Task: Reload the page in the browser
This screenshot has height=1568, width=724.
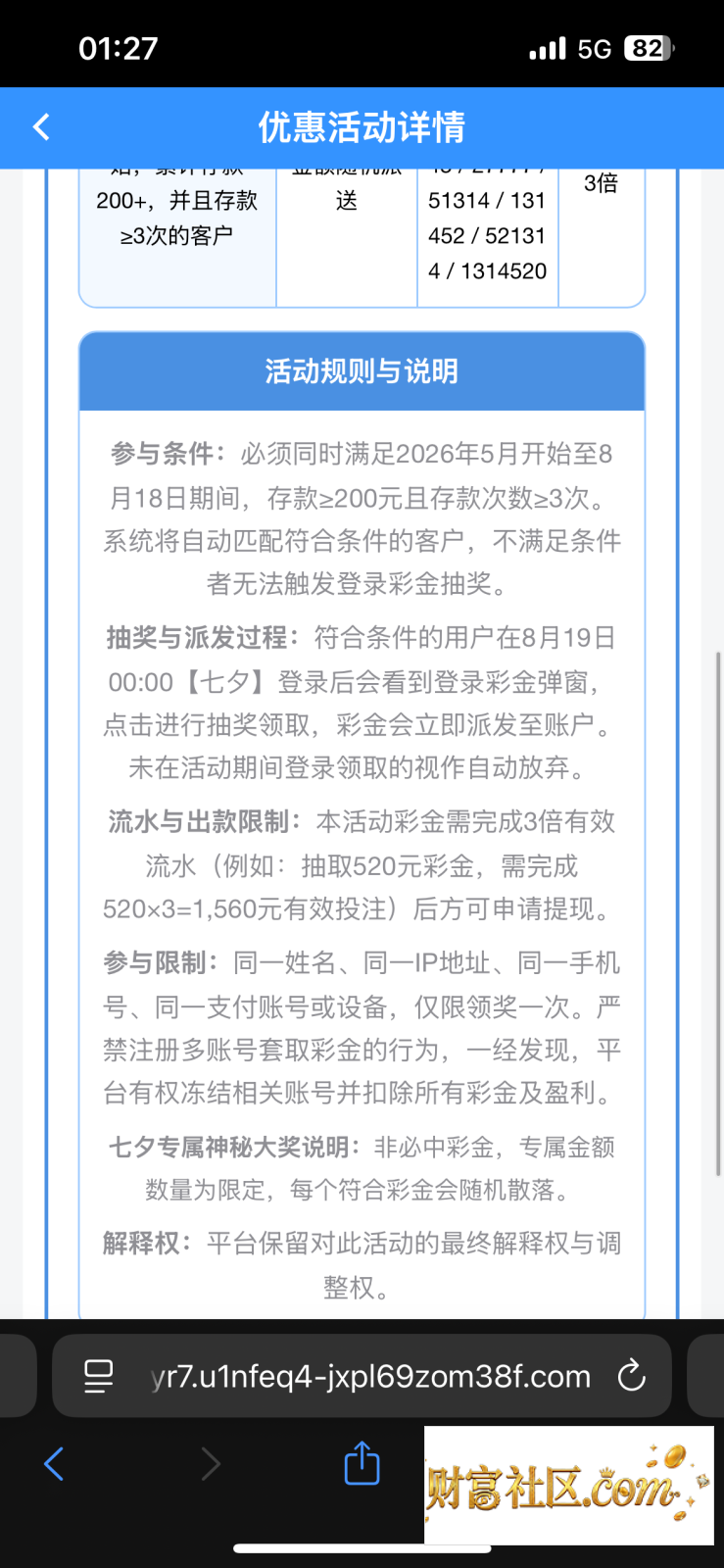Action: (632, 1376)
